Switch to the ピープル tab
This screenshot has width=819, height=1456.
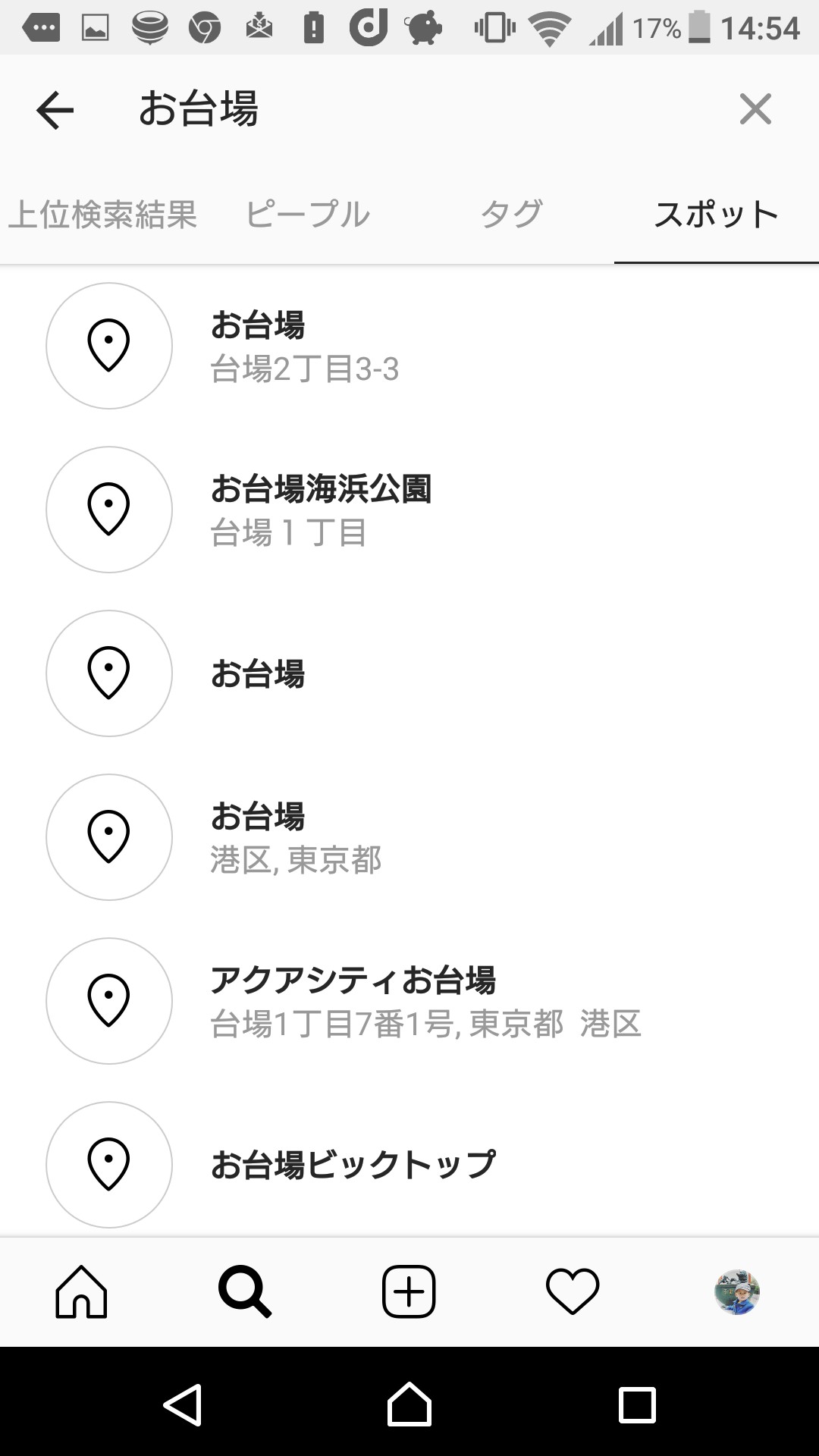(x=307, y=215)
